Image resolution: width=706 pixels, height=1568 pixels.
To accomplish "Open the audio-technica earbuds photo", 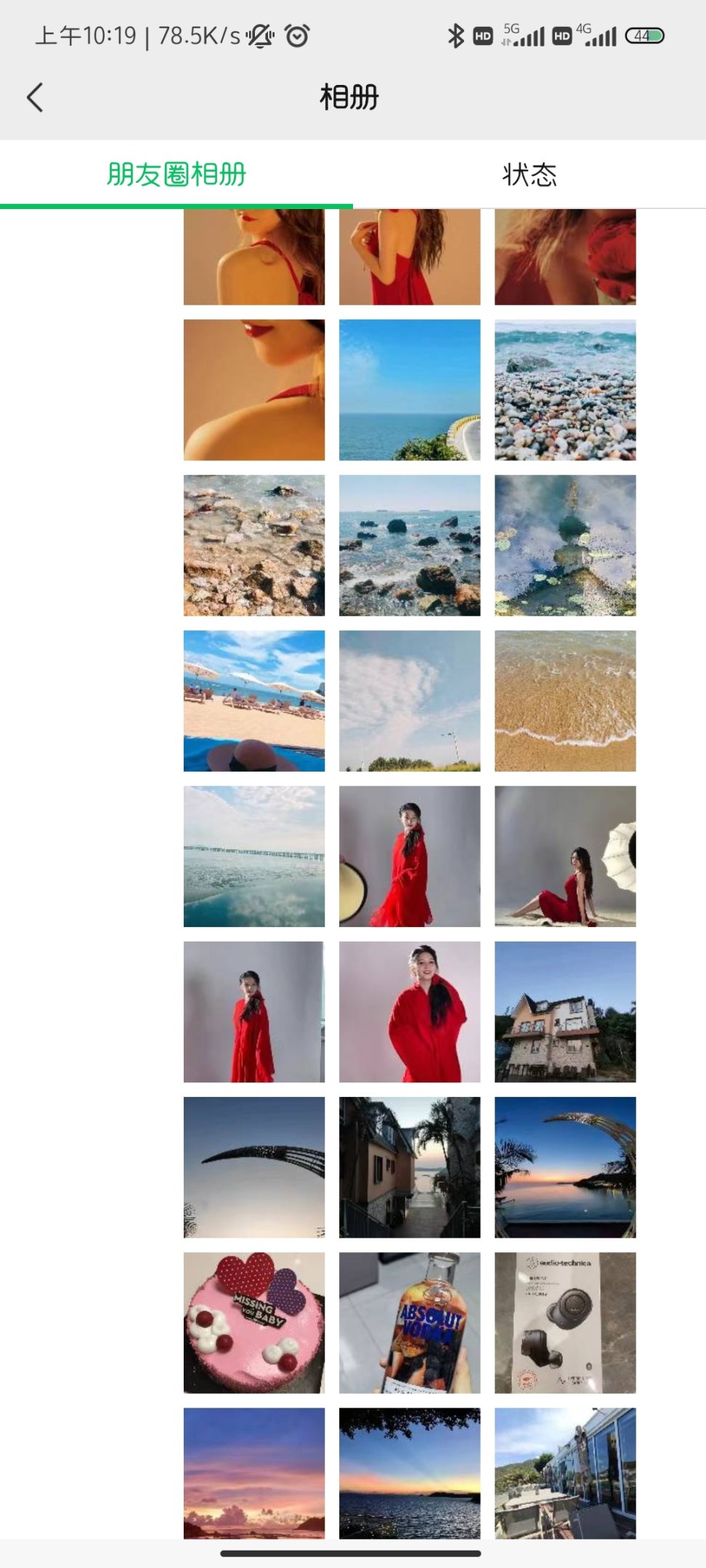I will click(564, 1322).
